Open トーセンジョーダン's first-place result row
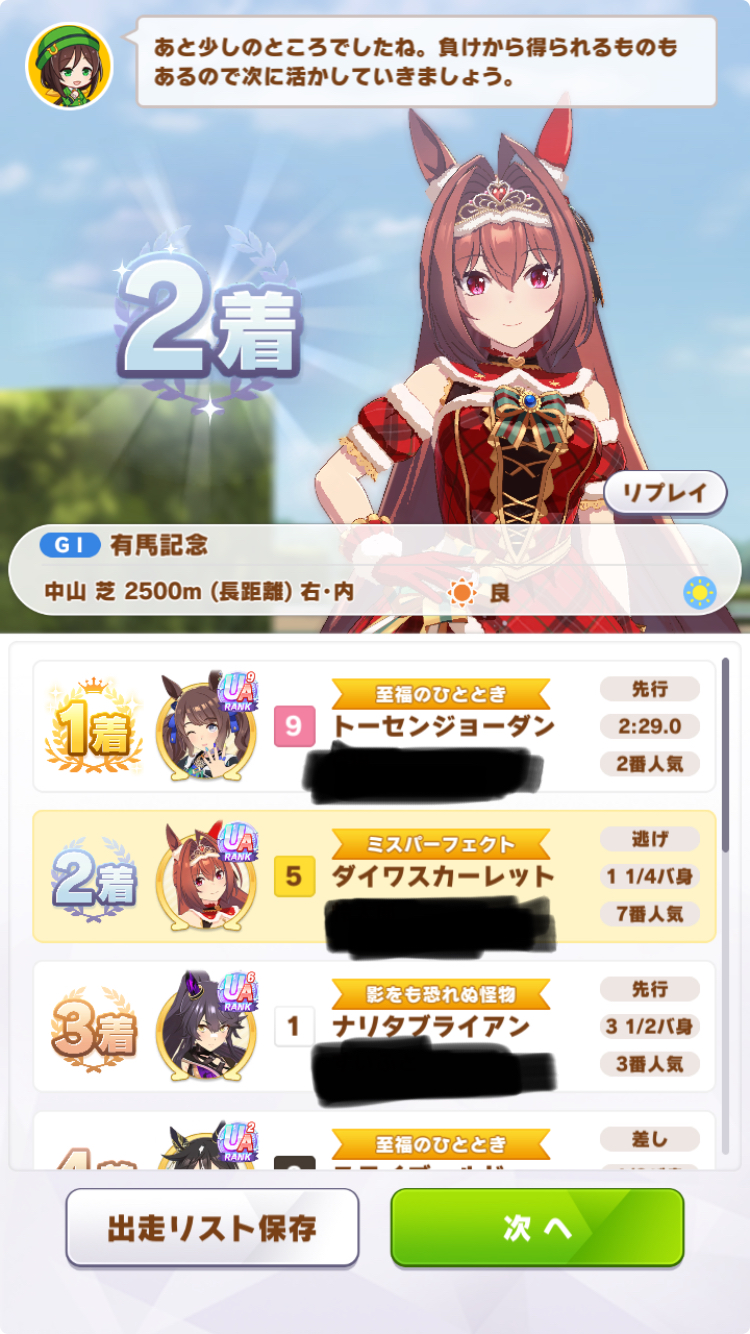 [x=374, y=726]
